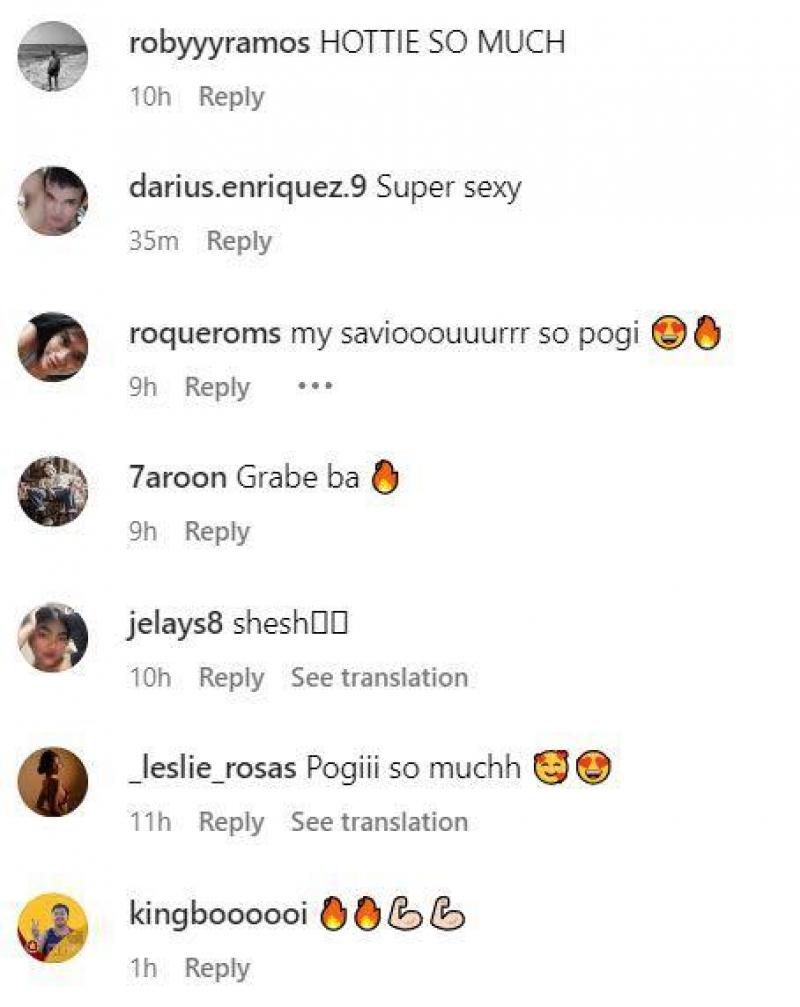
Task: Reply to _leslie_rosas's comment
Action: pos(231,822)
